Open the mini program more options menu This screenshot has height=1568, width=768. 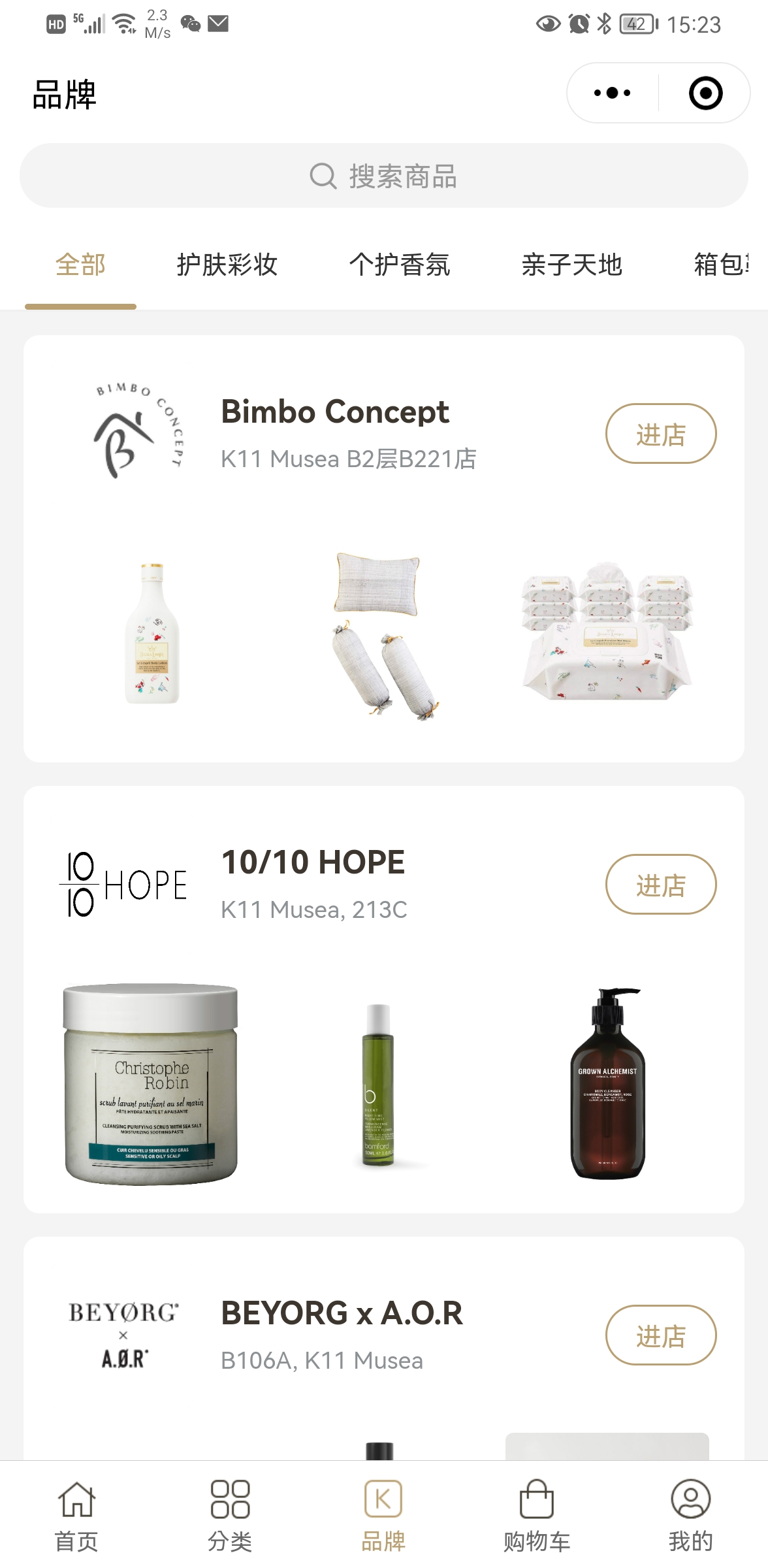(612, 93)
